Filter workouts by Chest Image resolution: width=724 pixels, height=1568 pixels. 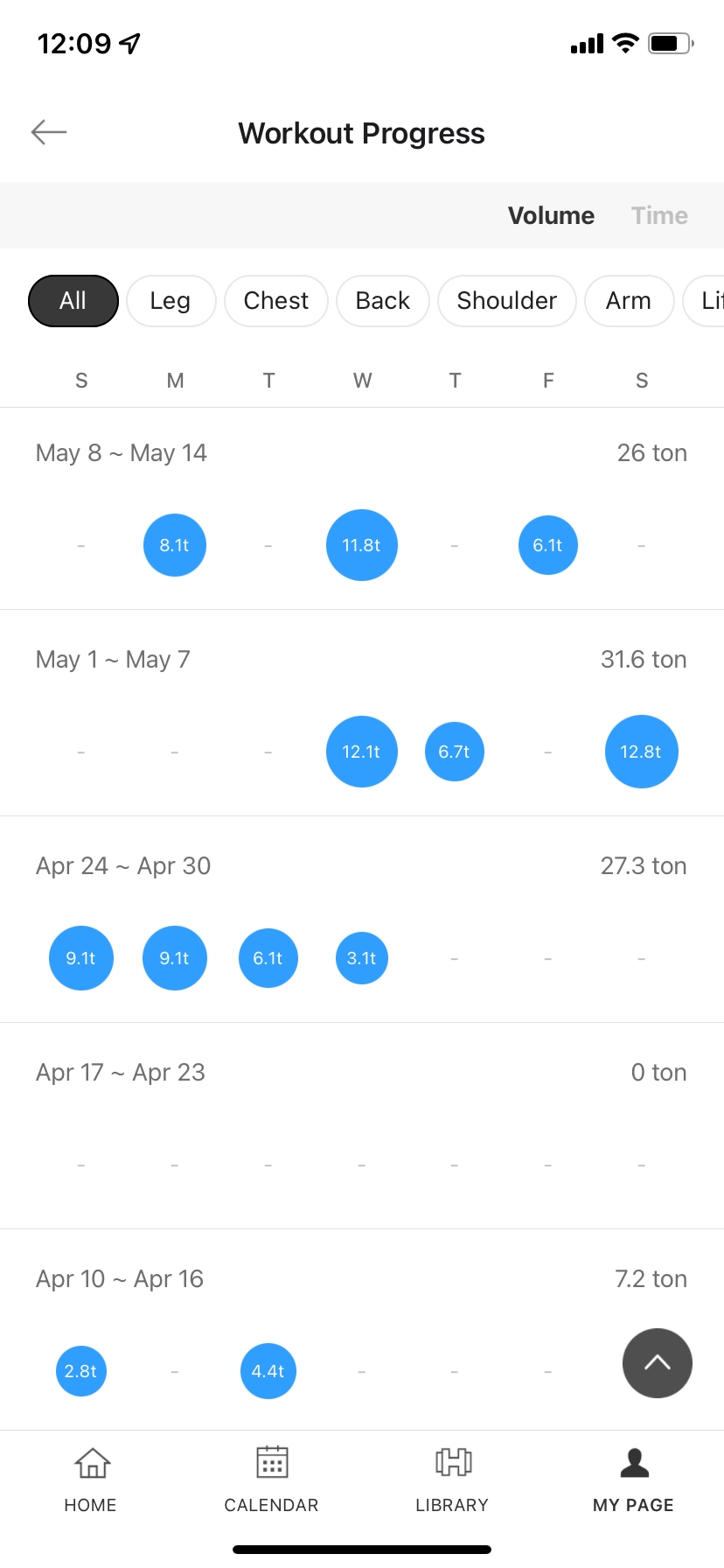coord(276,301)
